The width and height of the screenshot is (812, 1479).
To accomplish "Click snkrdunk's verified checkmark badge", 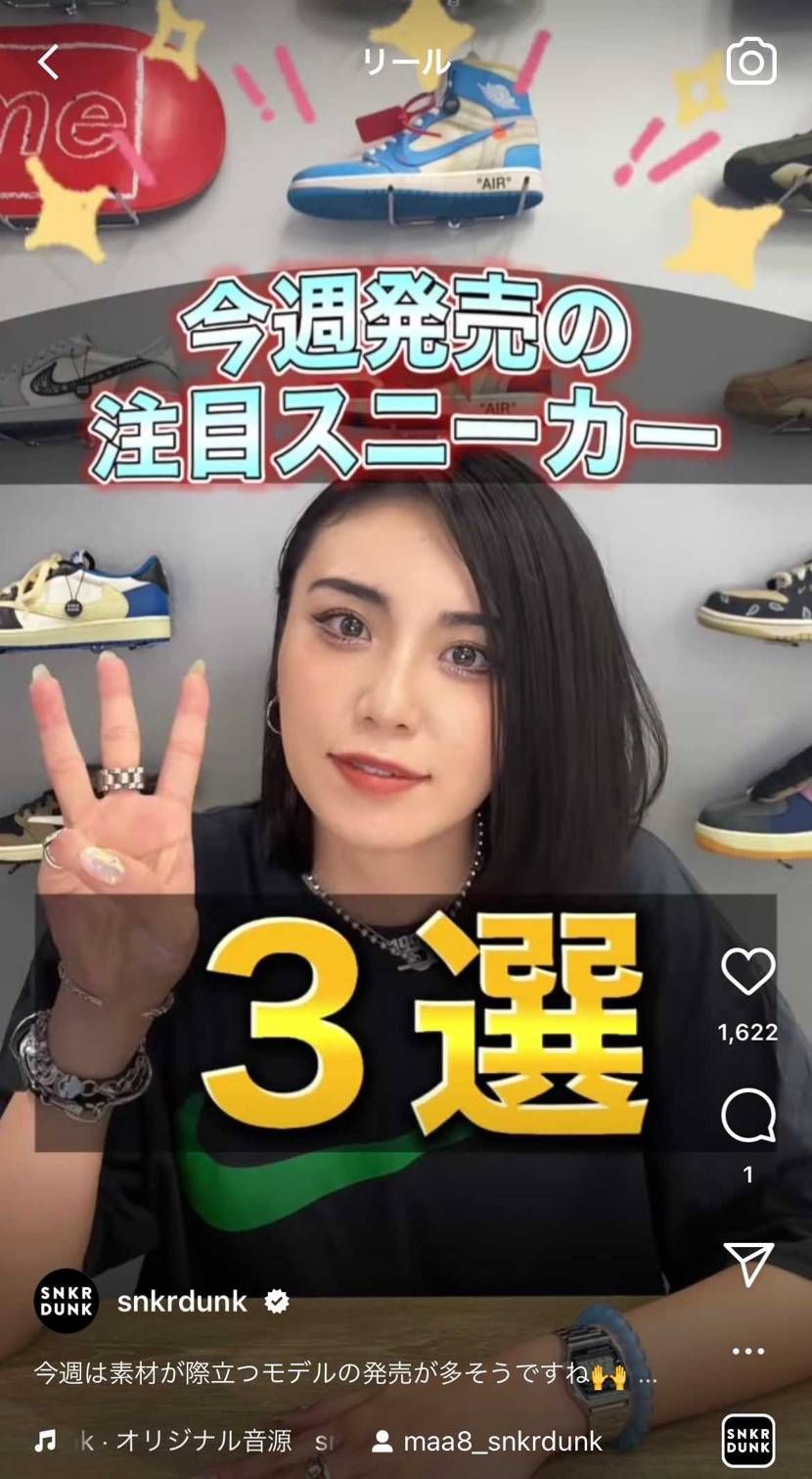I will [275, 1302].
